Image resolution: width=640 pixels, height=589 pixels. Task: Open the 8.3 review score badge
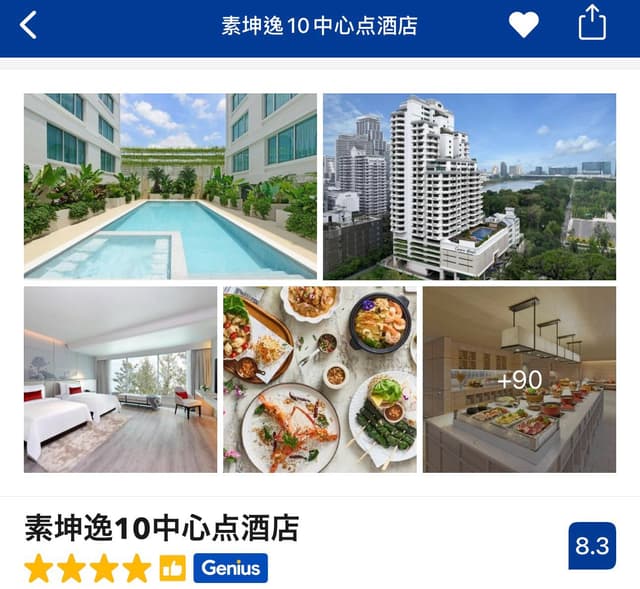pos(591,546)
